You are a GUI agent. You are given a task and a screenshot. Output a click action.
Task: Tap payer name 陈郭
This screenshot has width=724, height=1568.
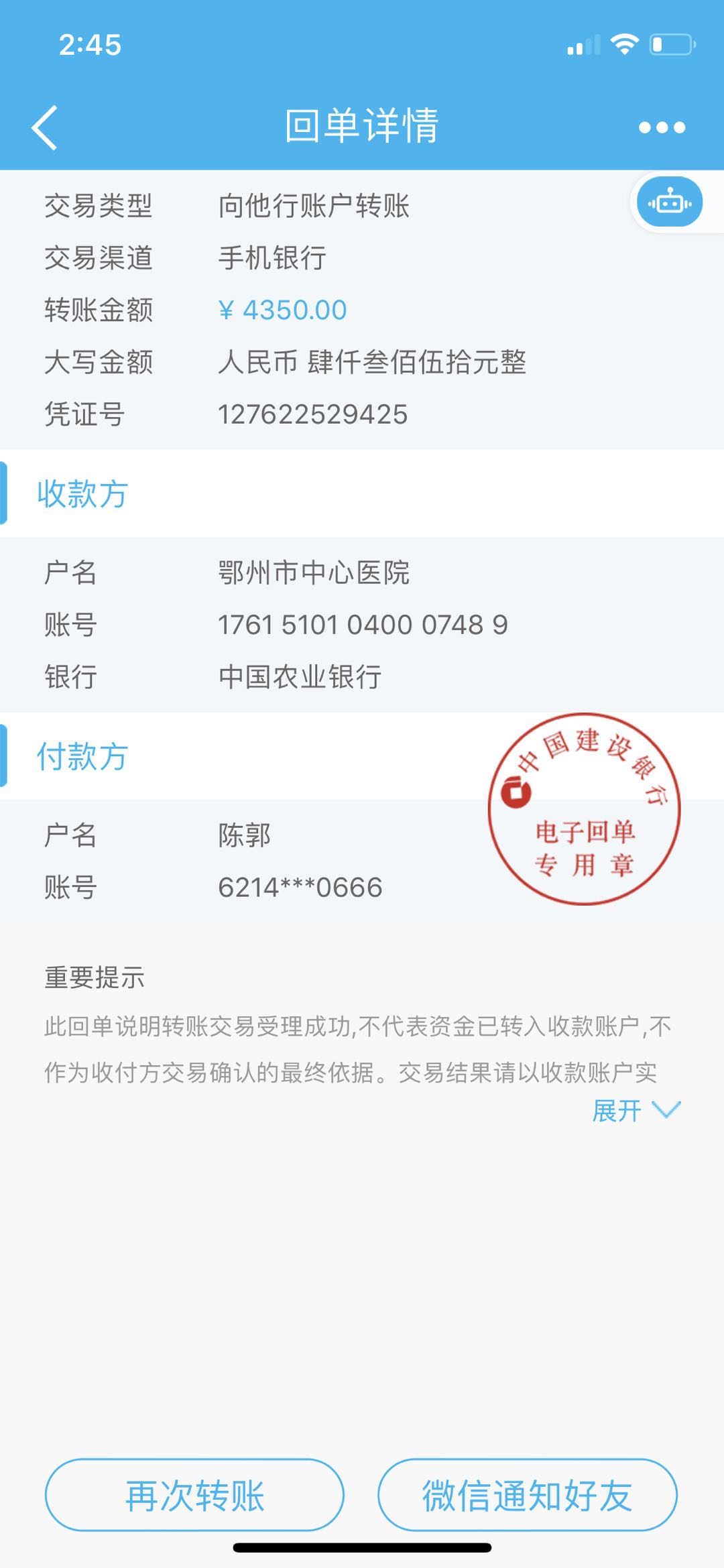point(242,835)
